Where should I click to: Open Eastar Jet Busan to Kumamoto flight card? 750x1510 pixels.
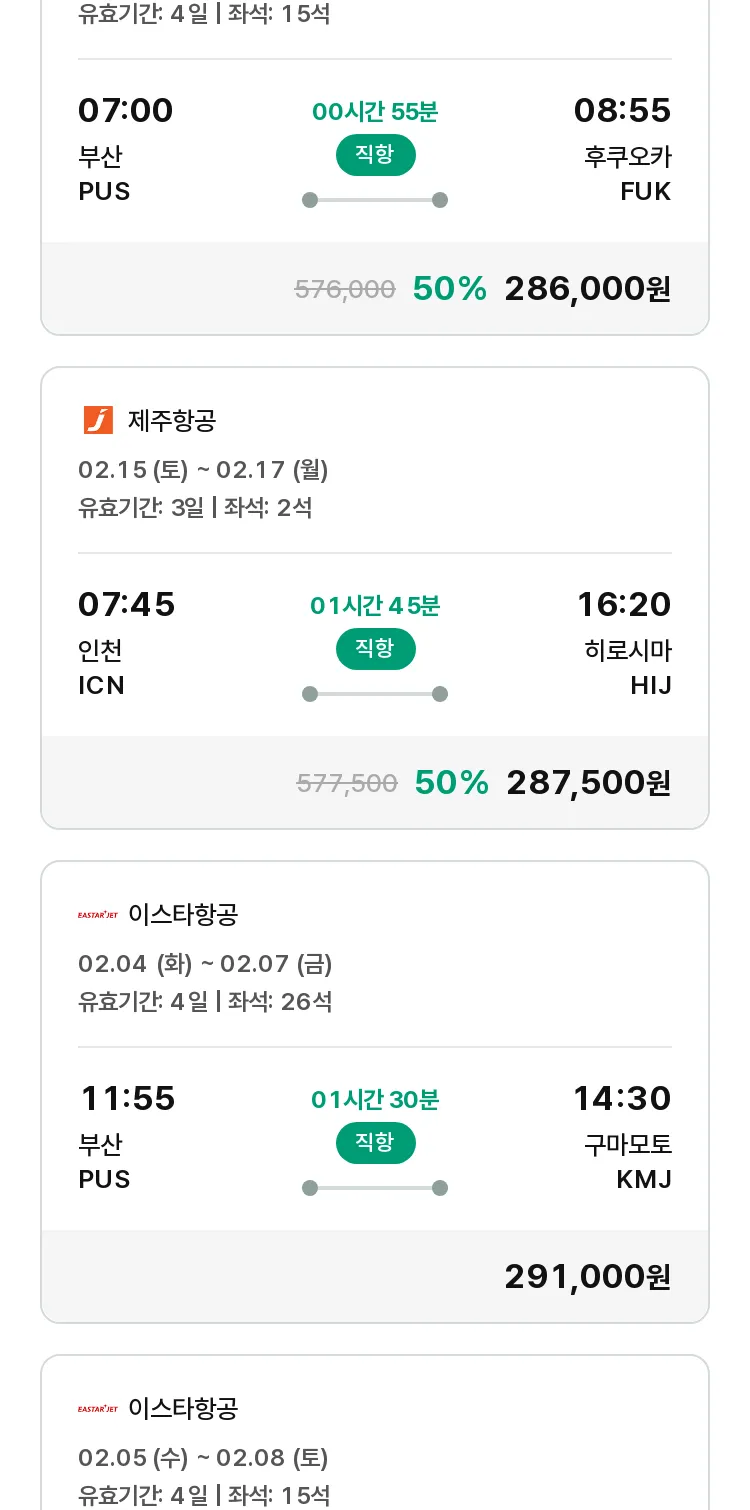375,1092
